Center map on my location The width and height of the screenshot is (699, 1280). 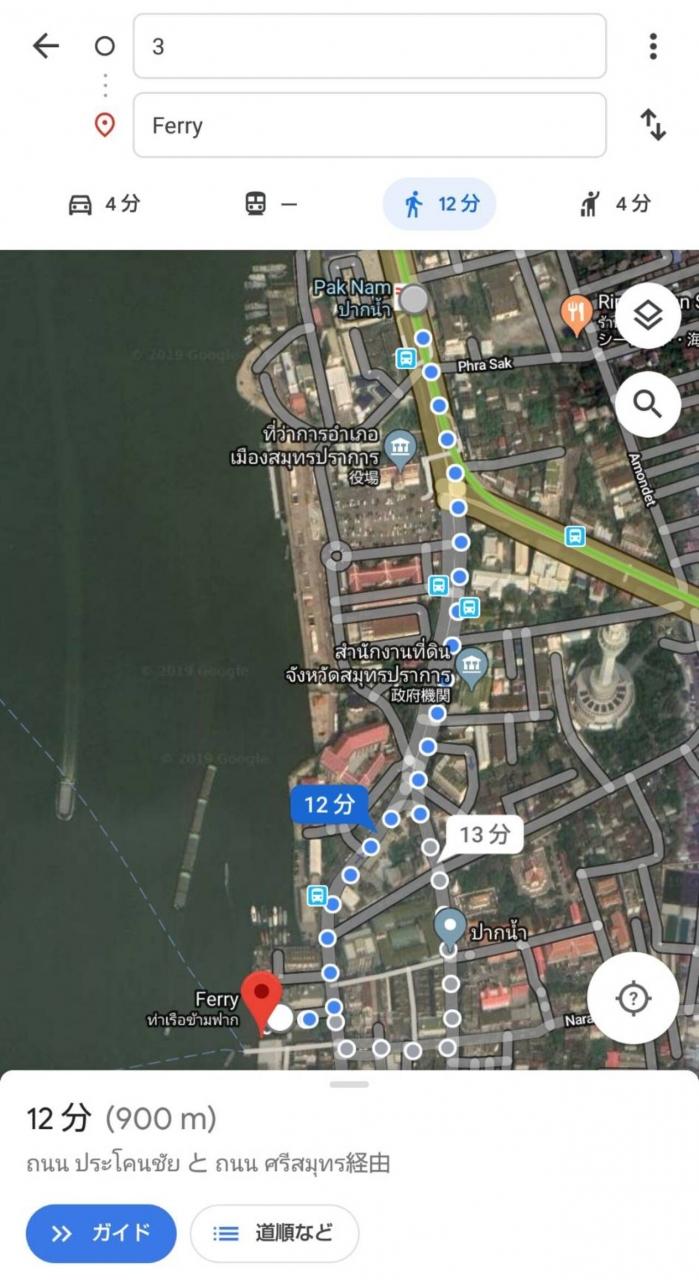tap(633, 998)
